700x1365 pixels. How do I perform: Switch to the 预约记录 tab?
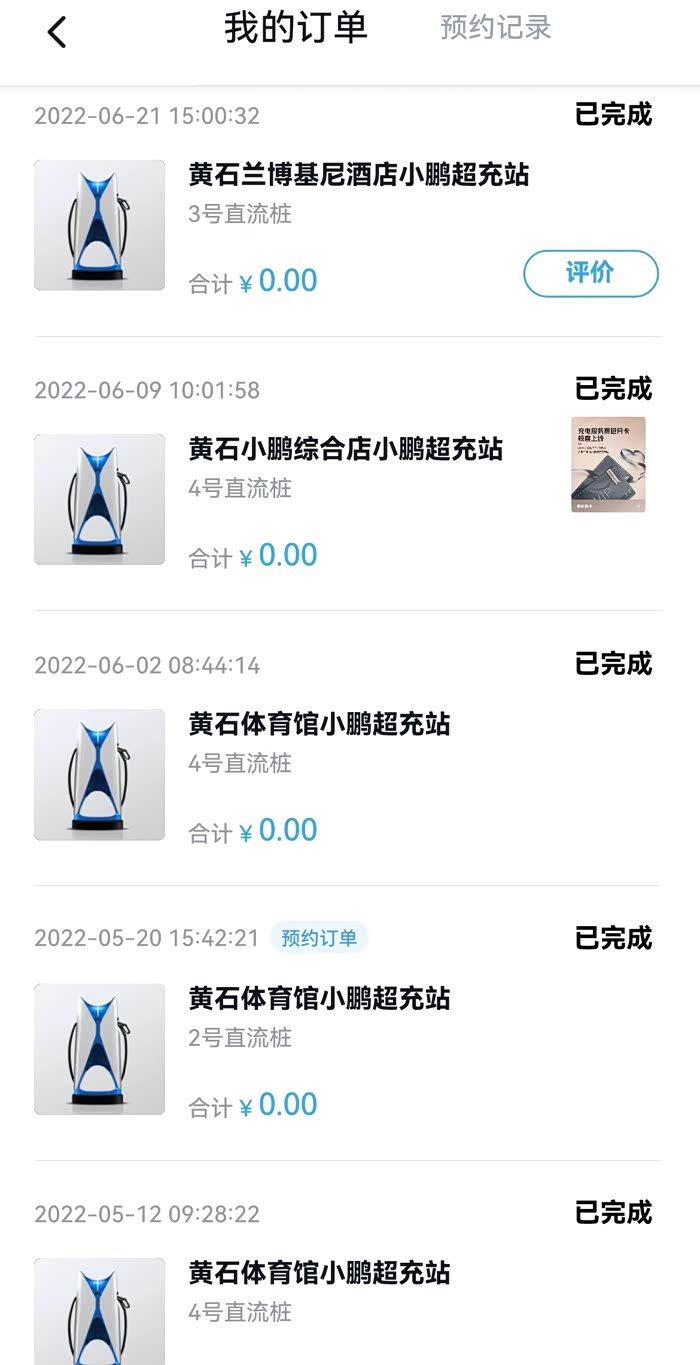click(x=496, y=28)
